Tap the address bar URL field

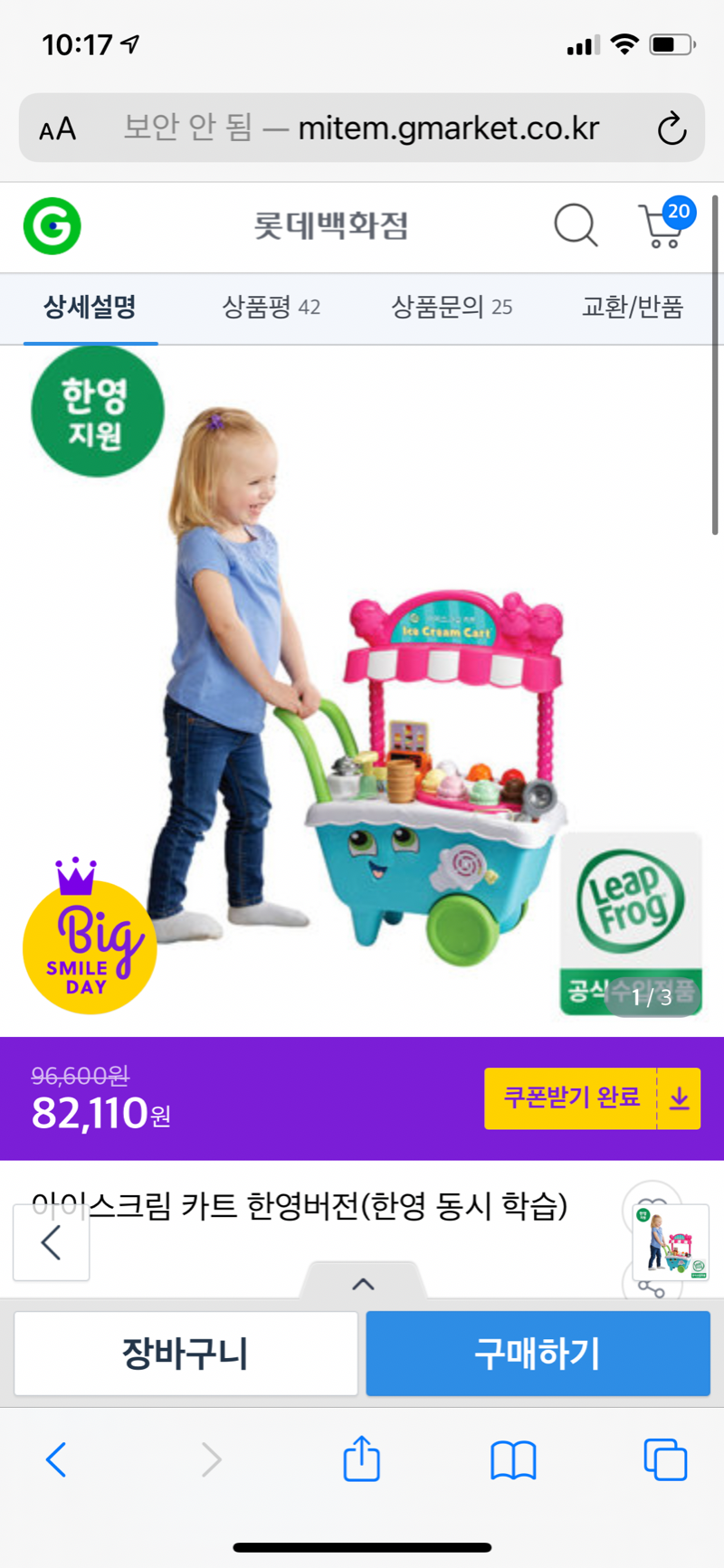click(x=362, y=128)
